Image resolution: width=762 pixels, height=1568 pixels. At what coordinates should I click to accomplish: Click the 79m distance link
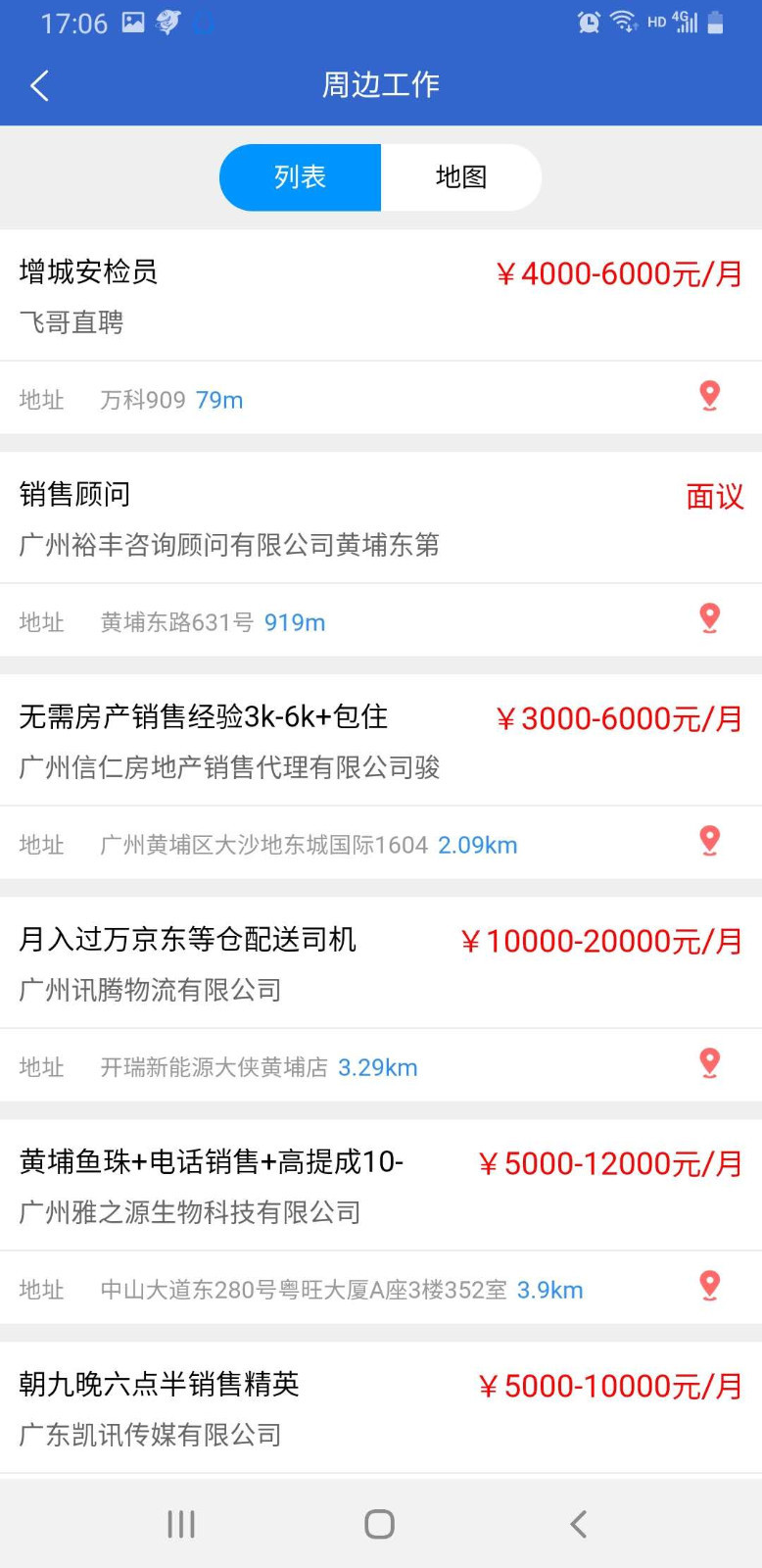tap(220, 399)
